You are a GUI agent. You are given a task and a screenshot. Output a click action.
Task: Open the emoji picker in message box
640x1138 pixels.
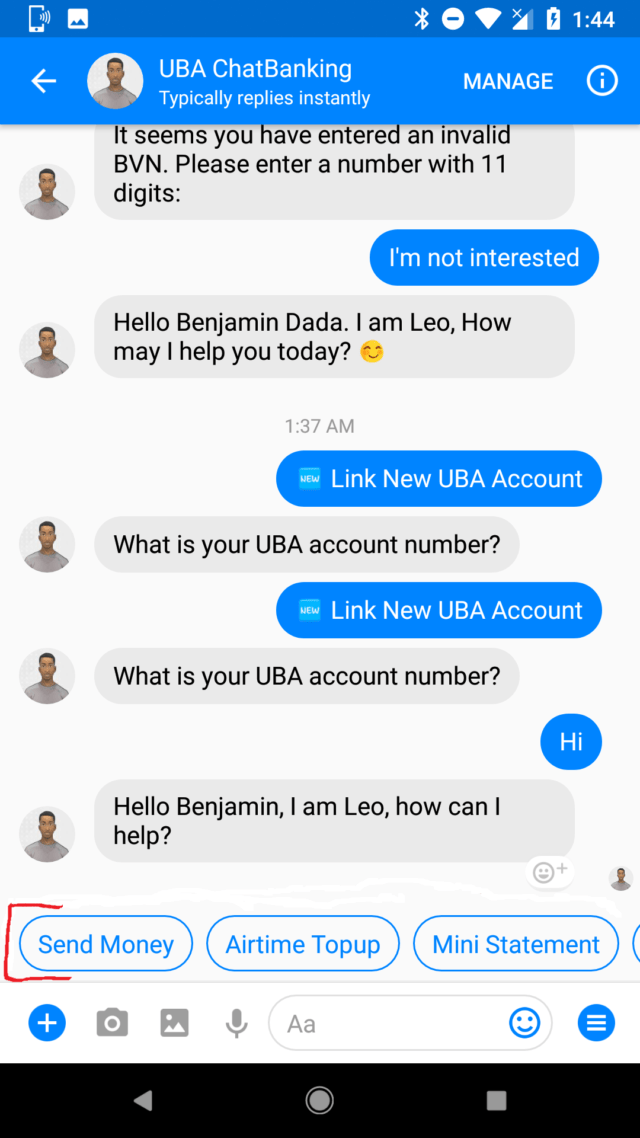524,1022
